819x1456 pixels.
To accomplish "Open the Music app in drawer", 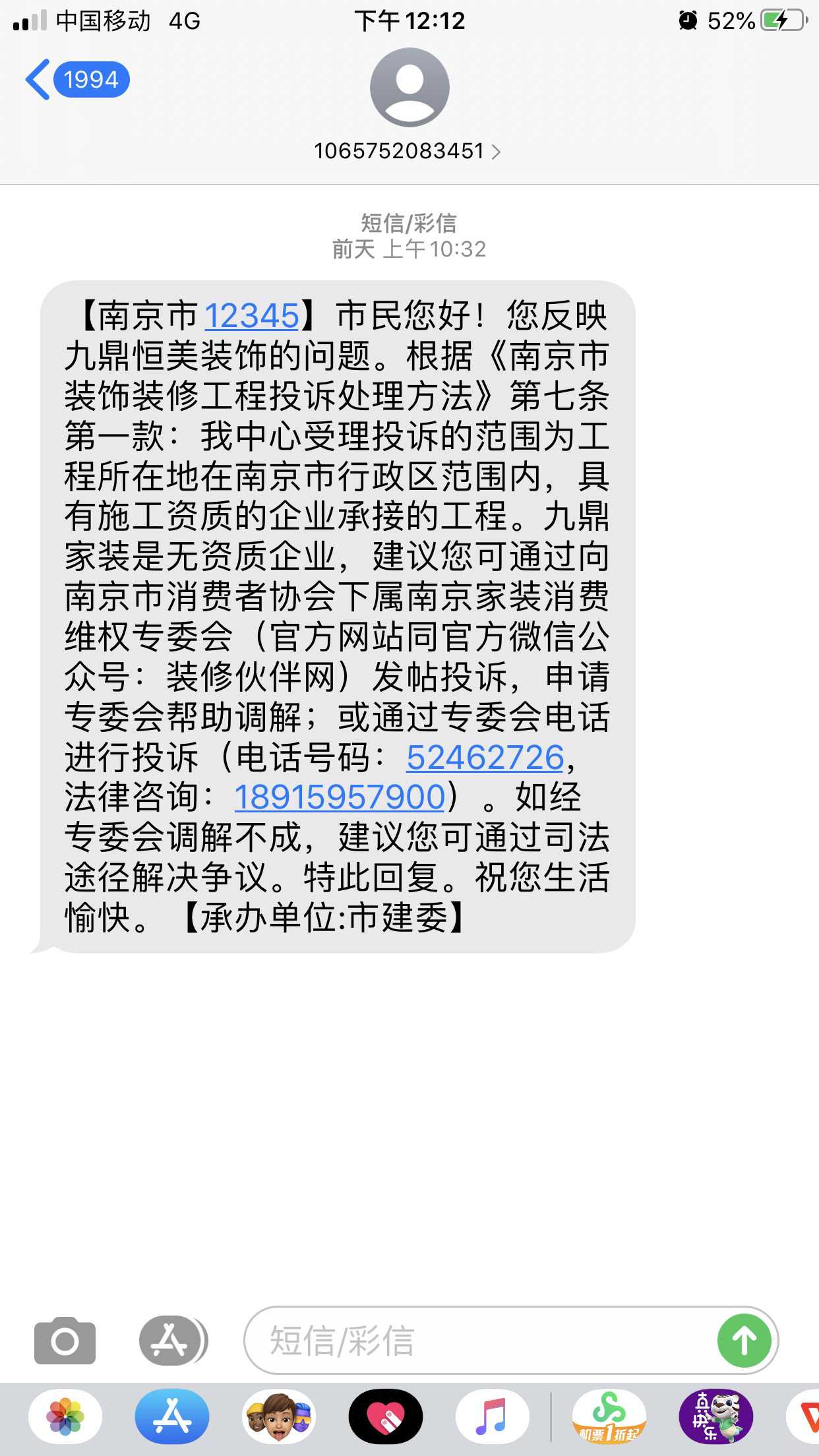I will pos(492,1416).
